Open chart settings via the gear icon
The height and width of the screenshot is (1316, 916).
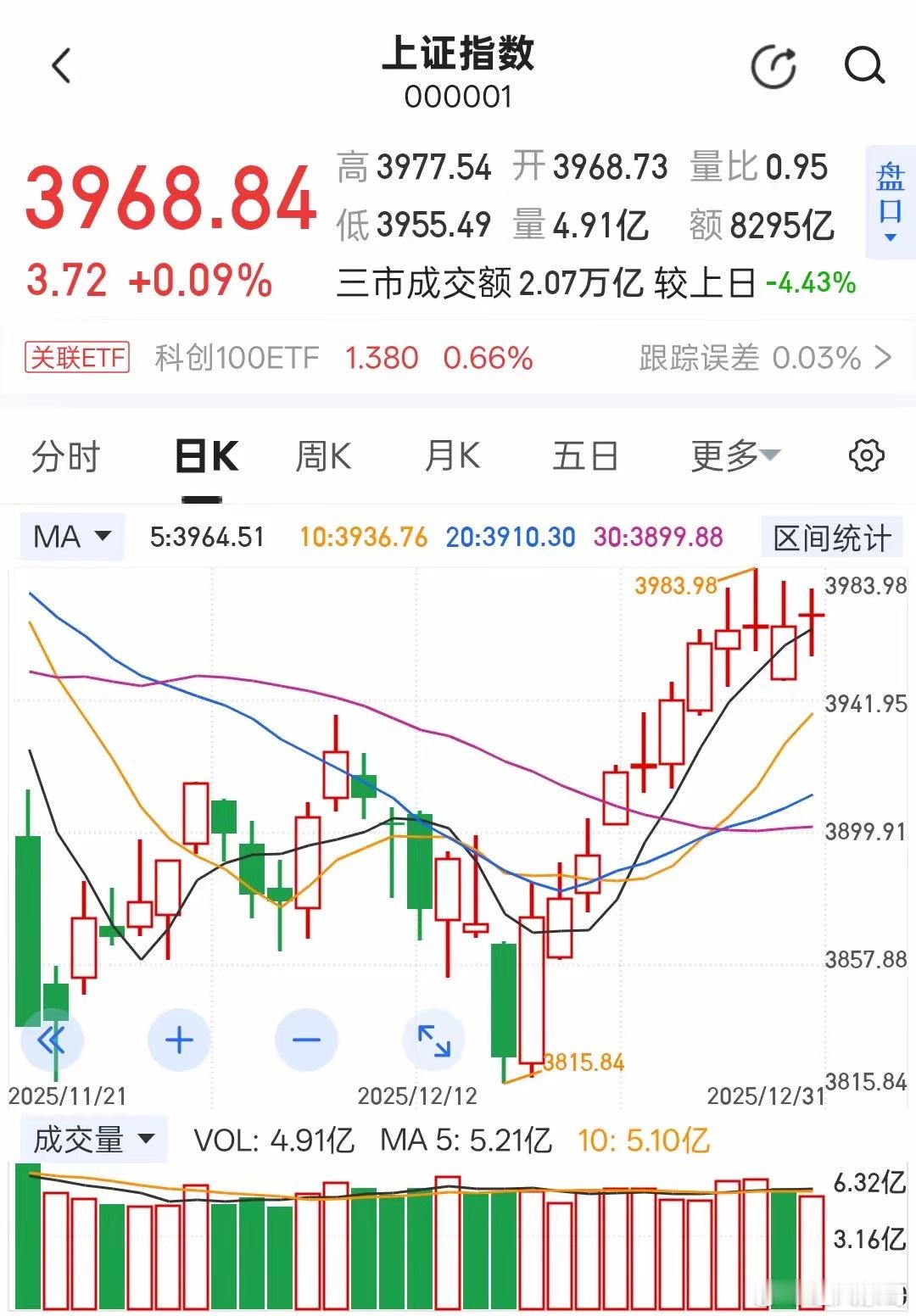click(867, 455)
